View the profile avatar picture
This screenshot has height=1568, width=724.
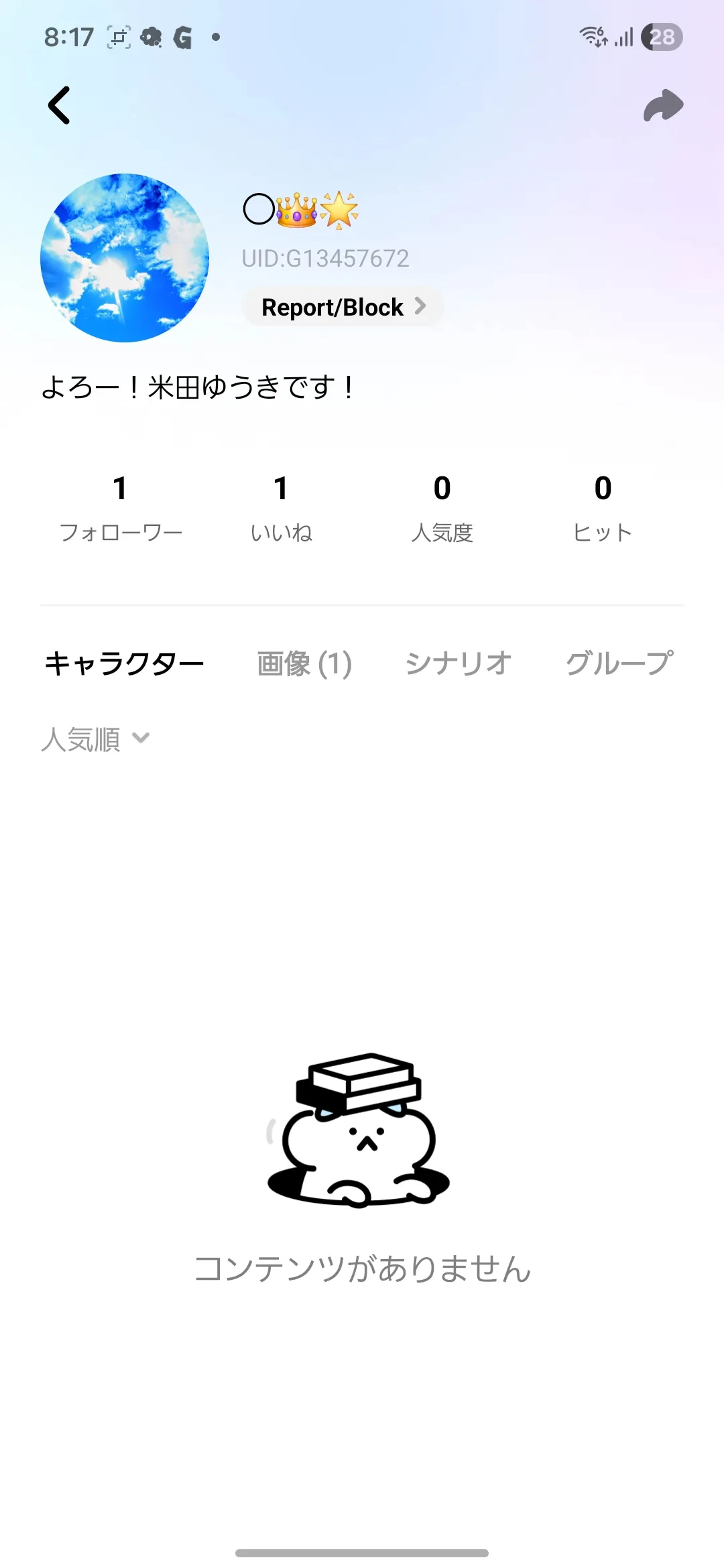click(x=125, y=258)
